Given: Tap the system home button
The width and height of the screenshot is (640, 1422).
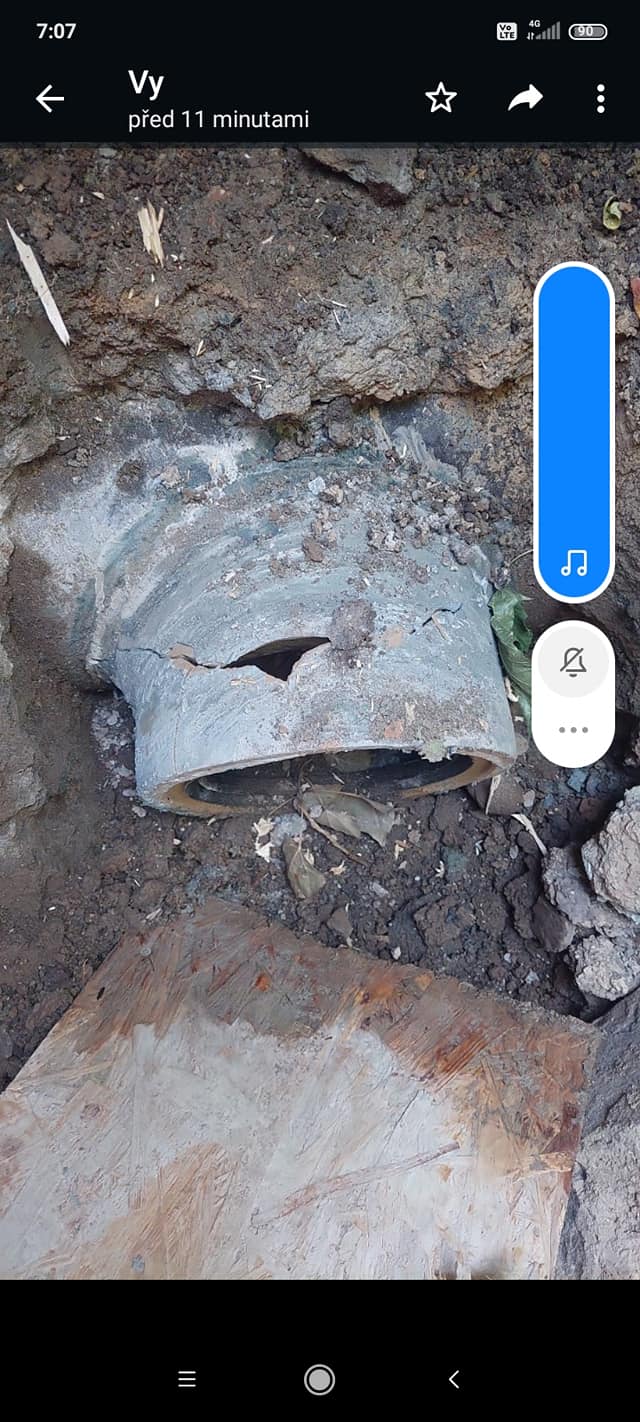Looking at the screenshot, I should tap(319, 1380).
